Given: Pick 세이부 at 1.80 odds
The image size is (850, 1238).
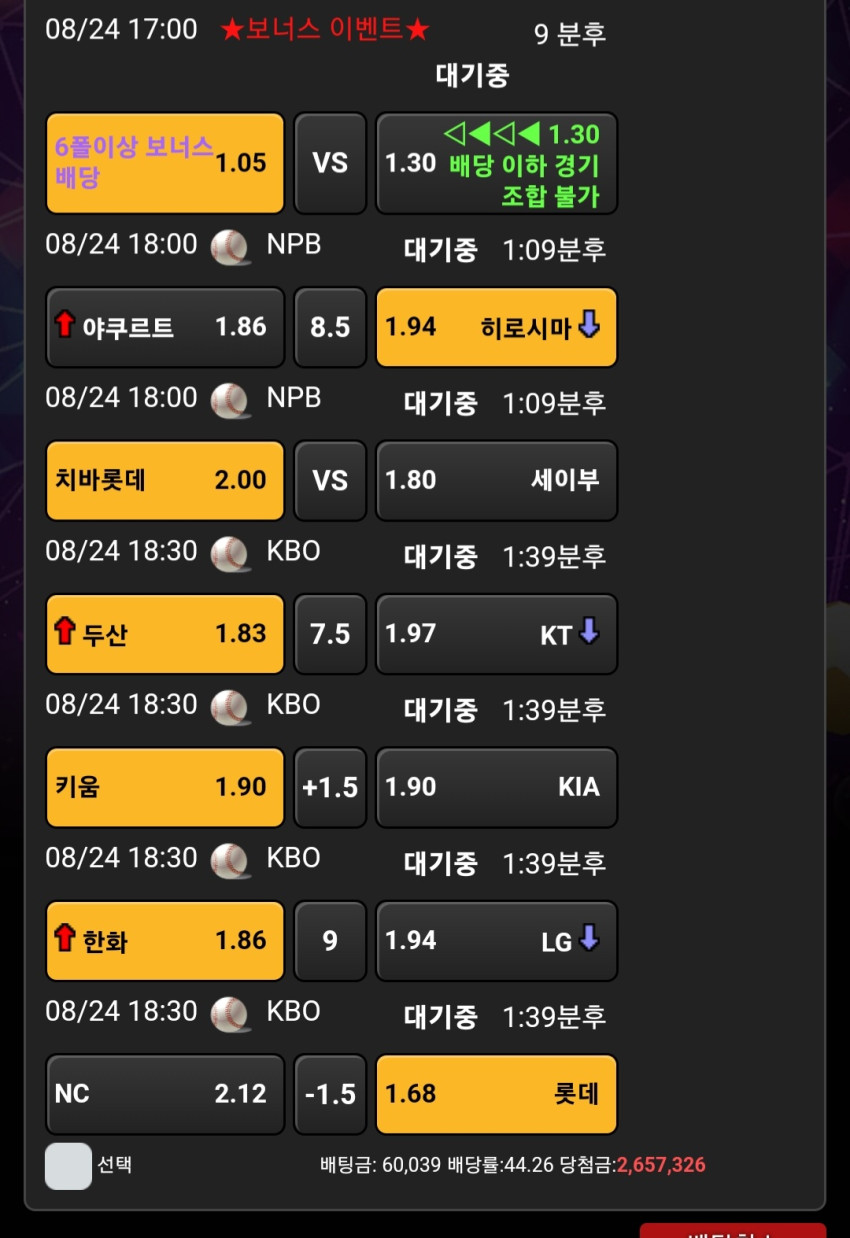Looking at the screenshot, I should [496, 480].
